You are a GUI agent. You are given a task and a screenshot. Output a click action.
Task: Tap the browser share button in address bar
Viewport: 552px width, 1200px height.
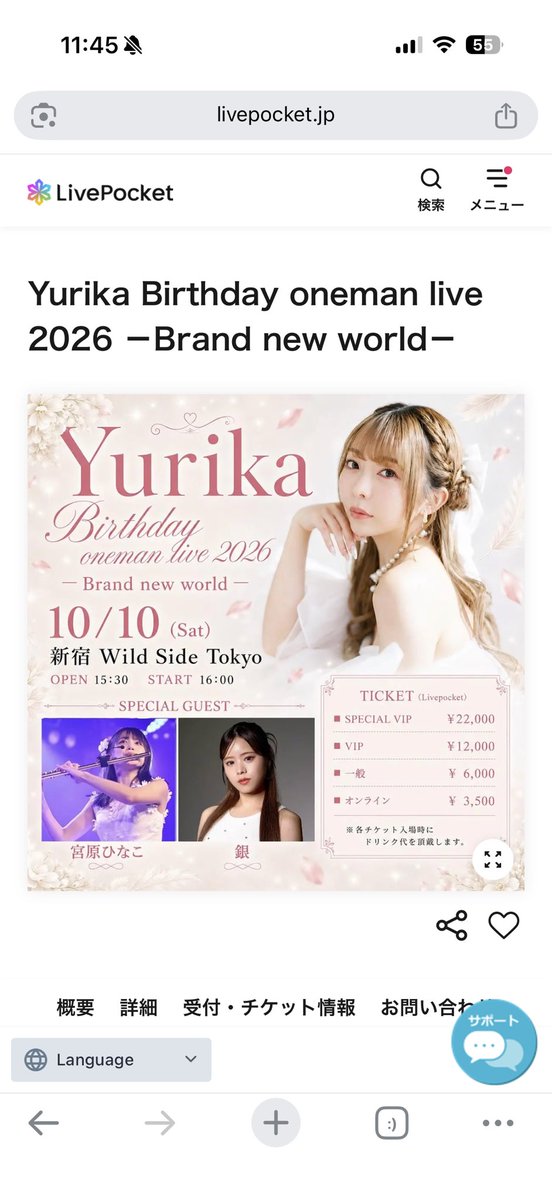(506, 115)
